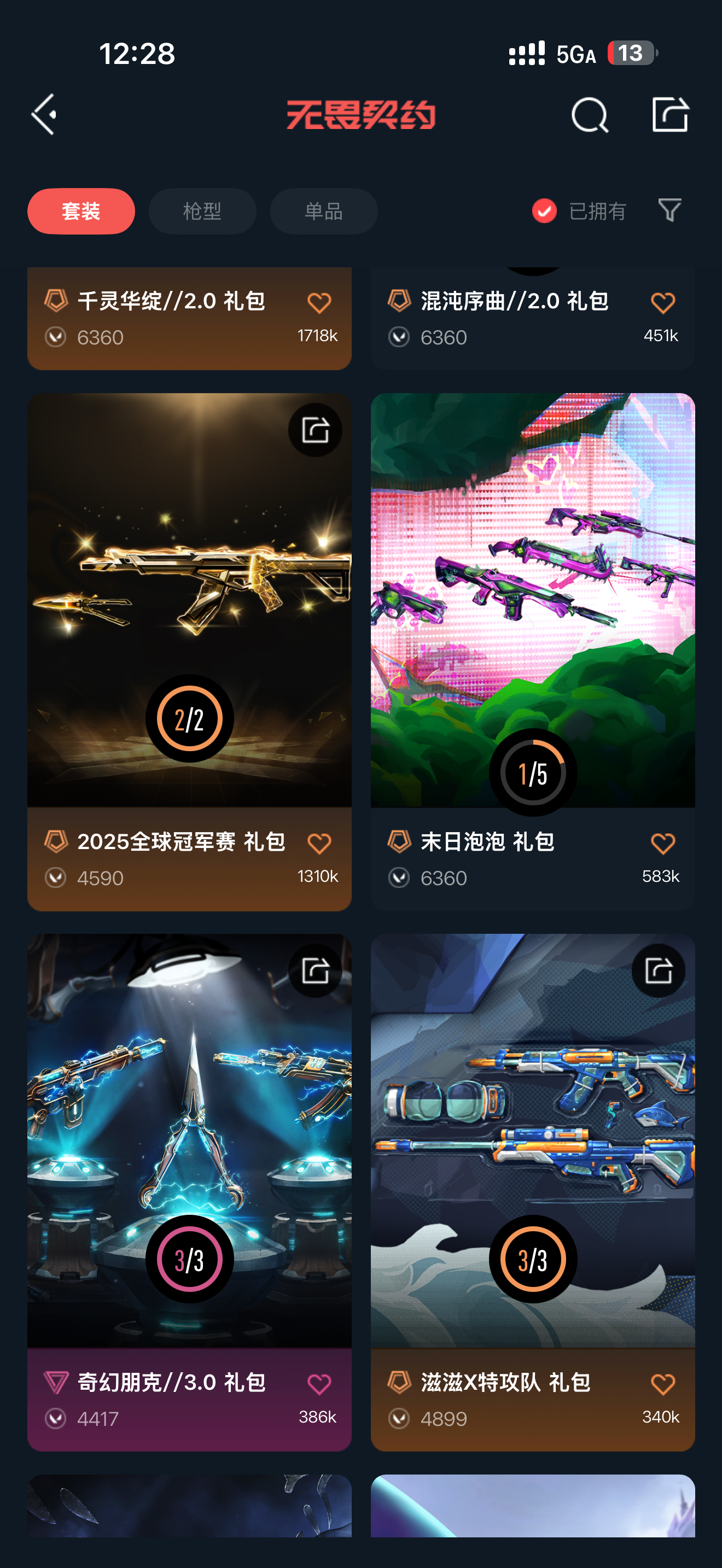
Task: Share the 滋滋X特攻队 礼包 bundle
Action: point(658,971)
